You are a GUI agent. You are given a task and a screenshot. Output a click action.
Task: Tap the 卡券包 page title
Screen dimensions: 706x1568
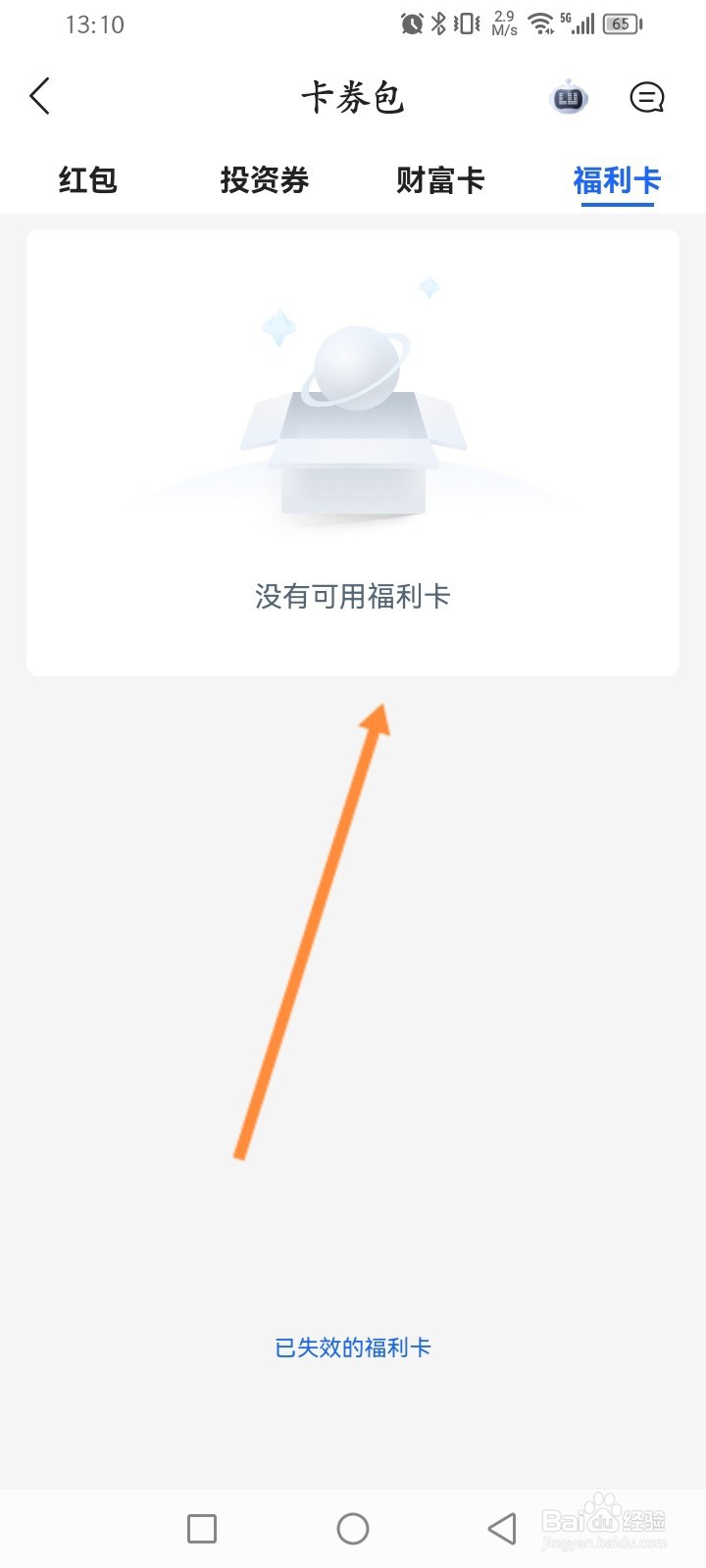pos(355,96)
